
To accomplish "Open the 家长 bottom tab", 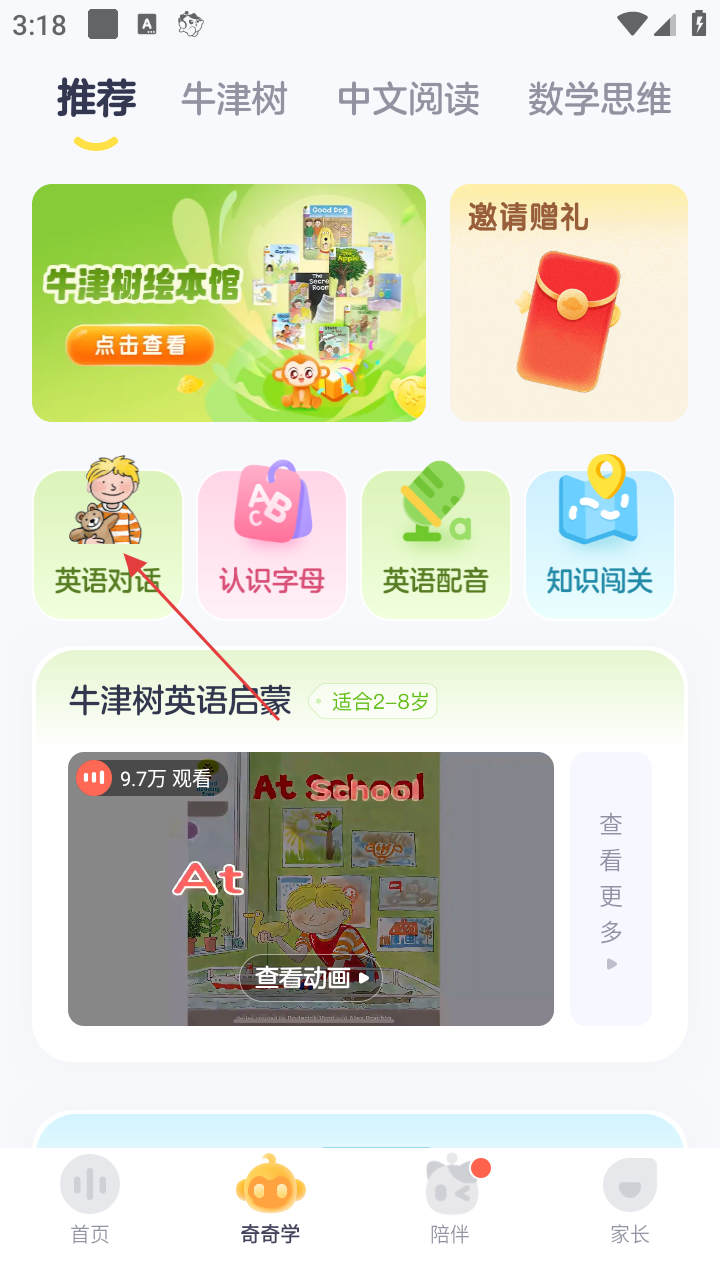I will tap(630, 1200).
